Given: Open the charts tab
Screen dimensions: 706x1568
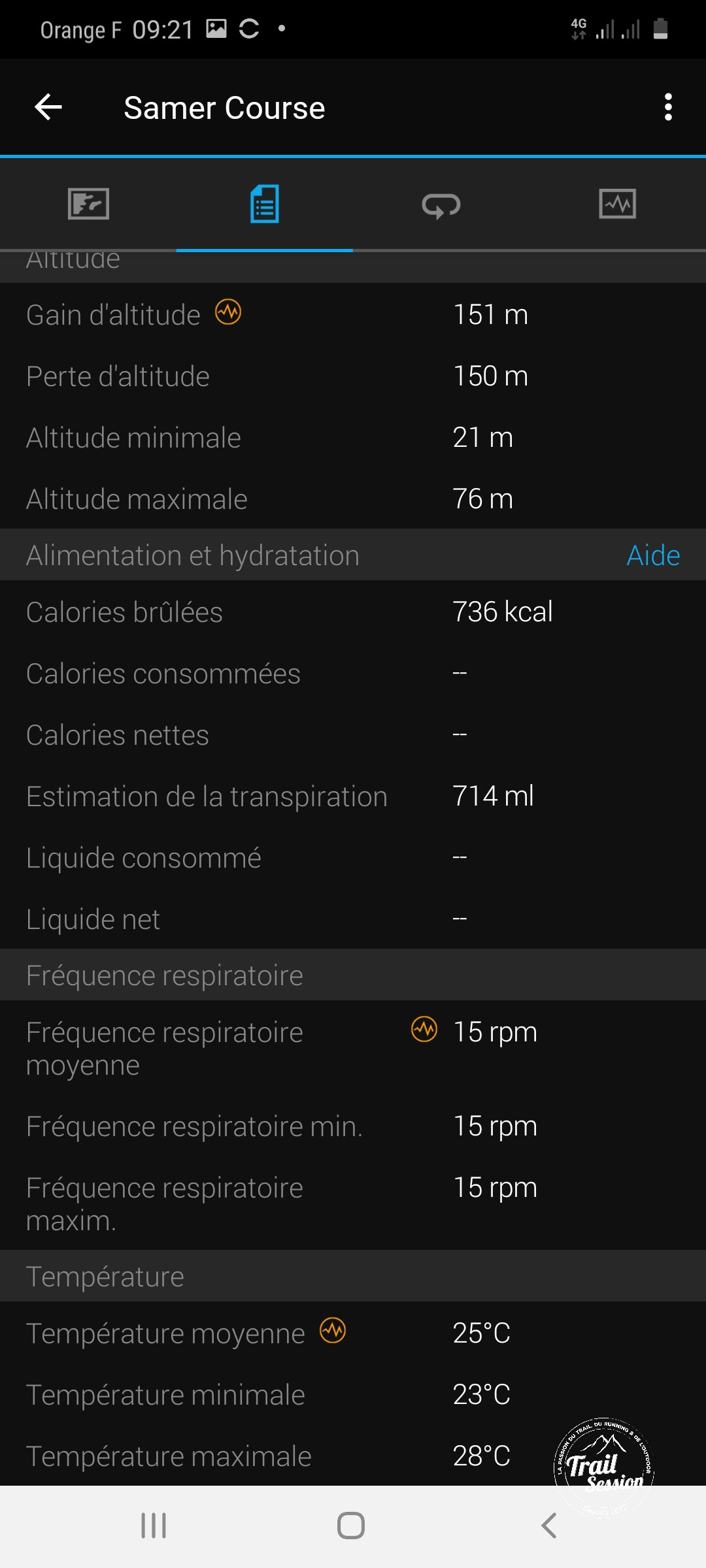Looking at the screenshot, I should coord(617,204).
